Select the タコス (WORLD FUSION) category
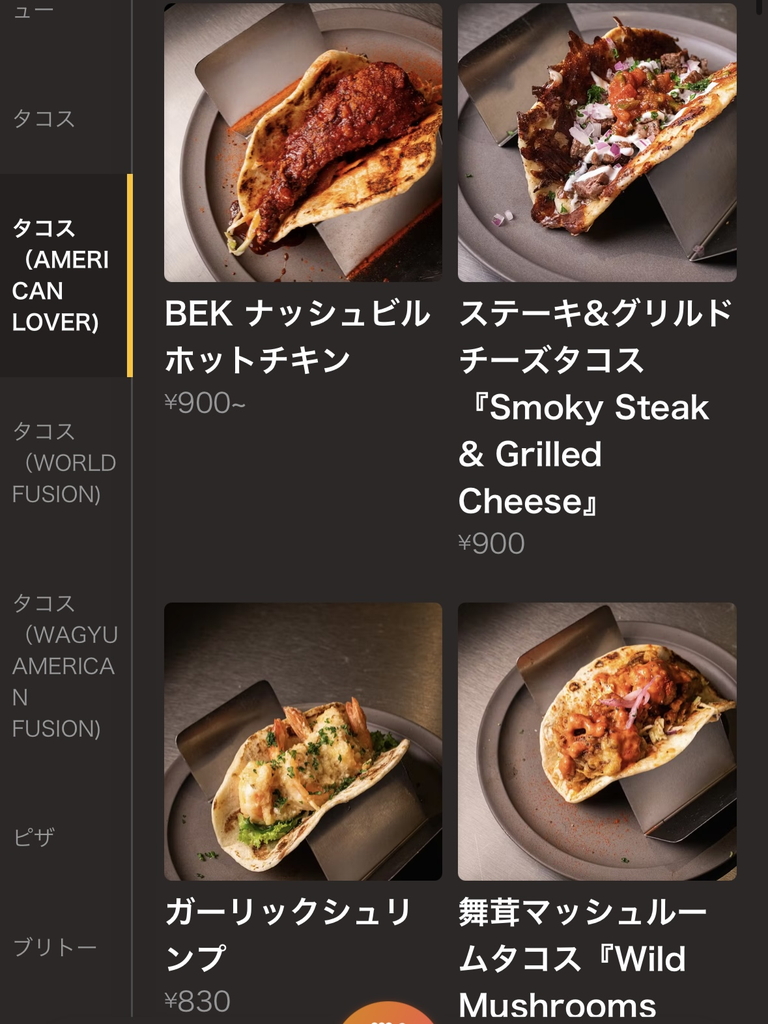Viewport: 768px width, 1024px height. (x=64, y=463)
